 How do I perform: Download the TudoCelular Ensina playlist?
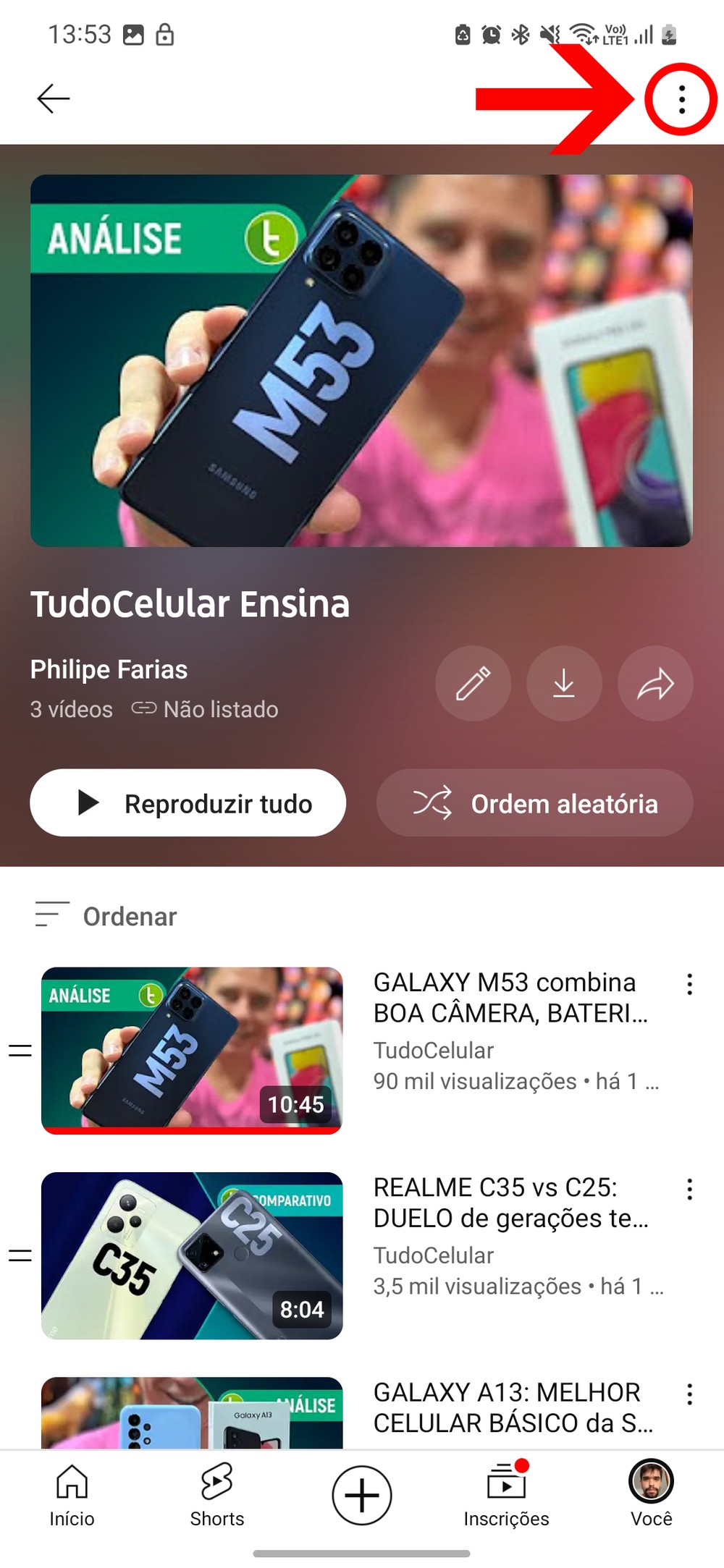coord(564,683)
